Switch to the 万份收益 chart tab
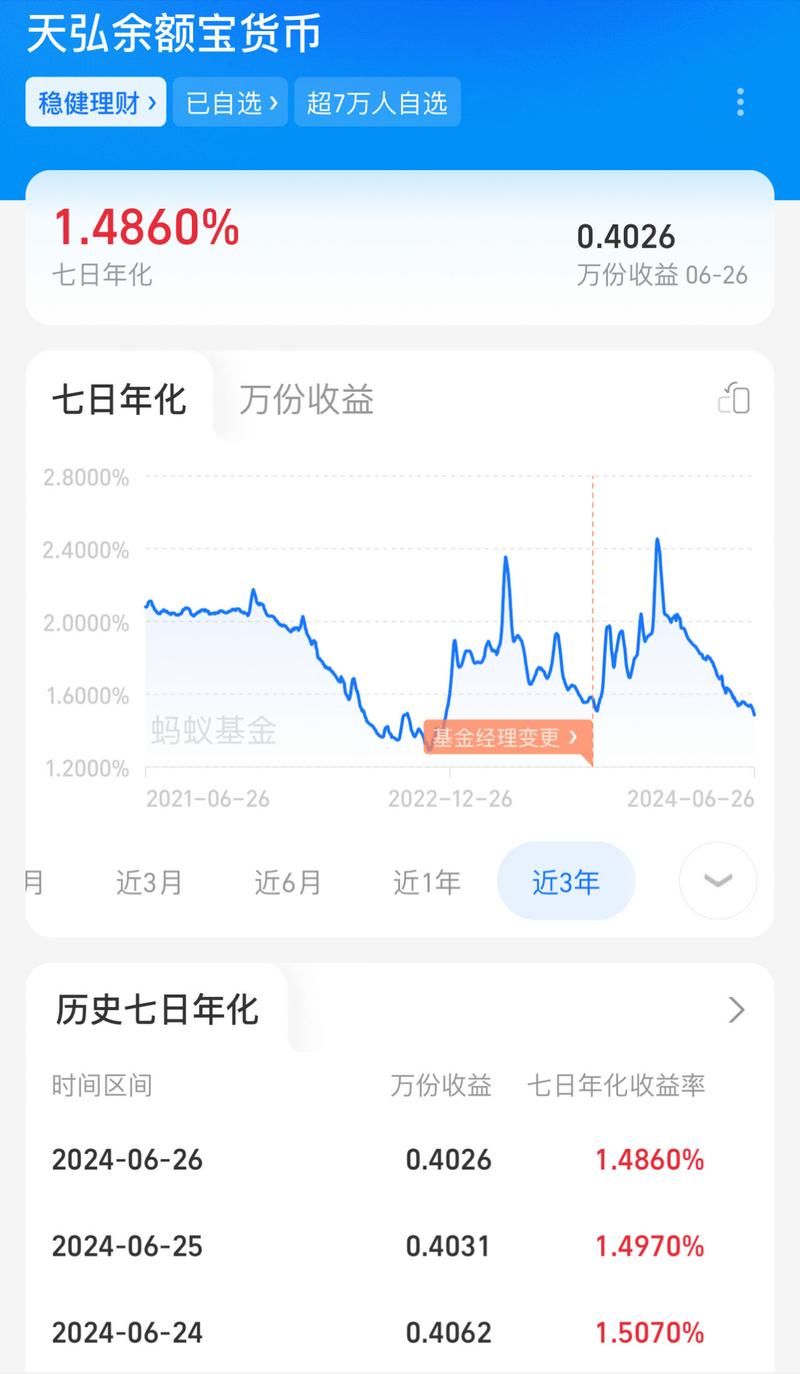Screen dimensions: 800x1374 point(305,400)
